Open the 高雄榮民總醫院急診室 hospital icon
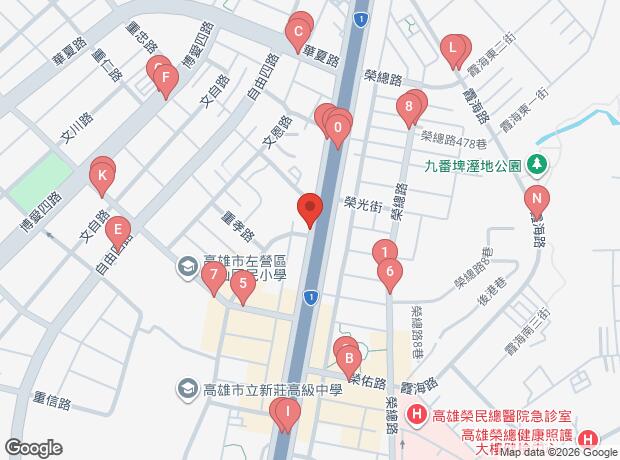The width and height of the screenshot is (620, 460). coord(416,416)
